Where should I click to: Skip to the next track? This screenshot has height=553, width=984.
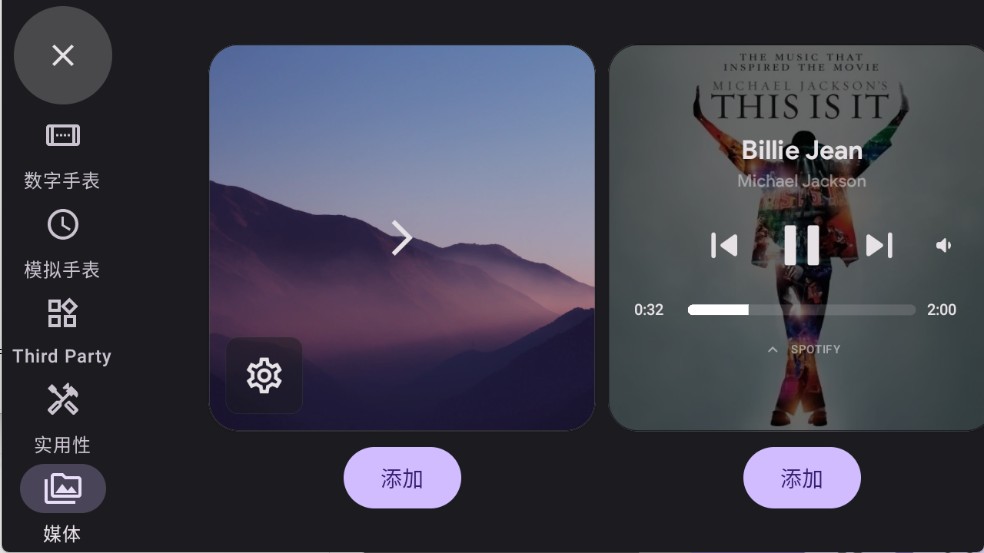pos(879,245)
